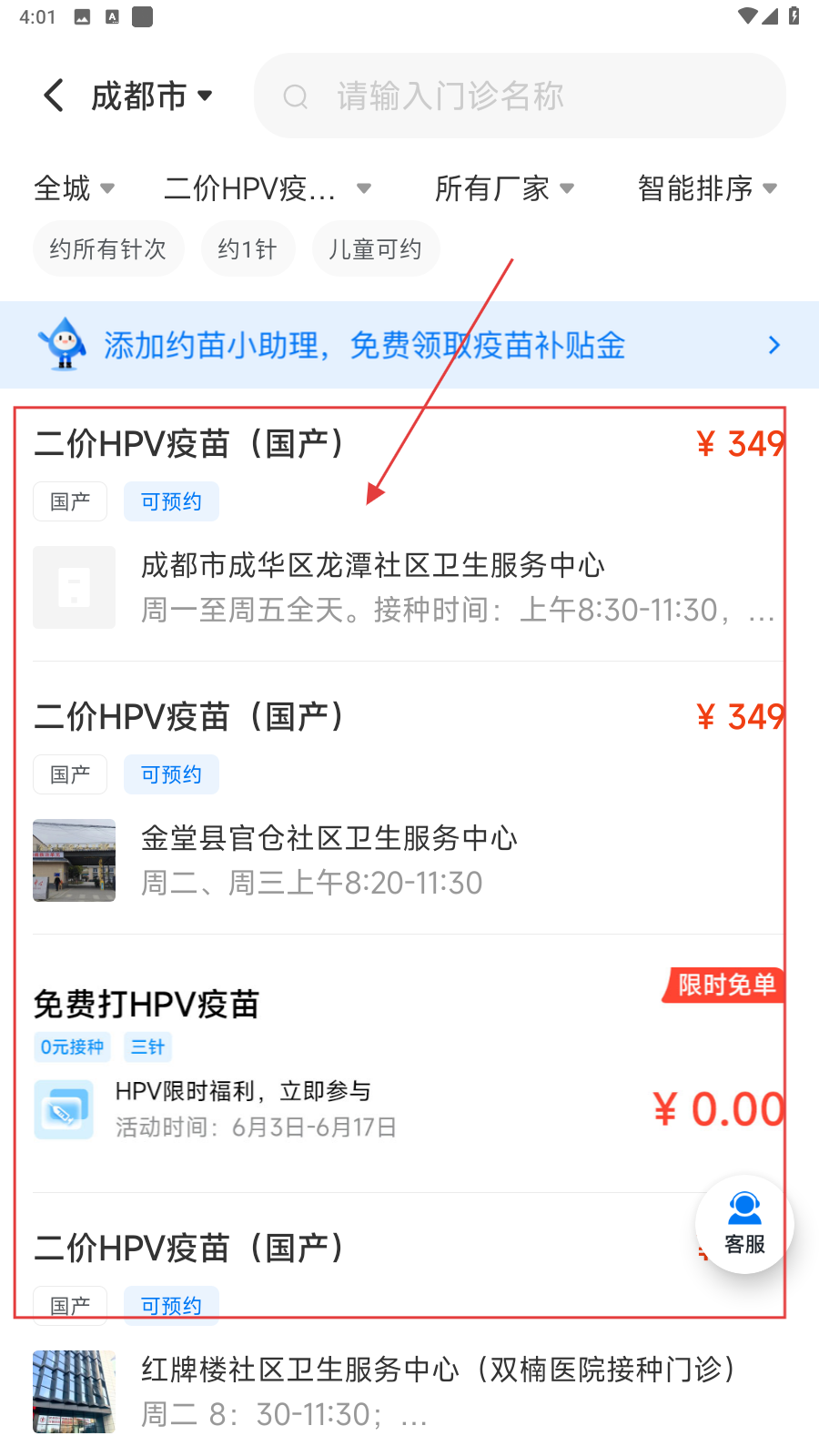Go back using the arrow icon
The height and width of the screenshot is (1456, 819).
[54, 96]
